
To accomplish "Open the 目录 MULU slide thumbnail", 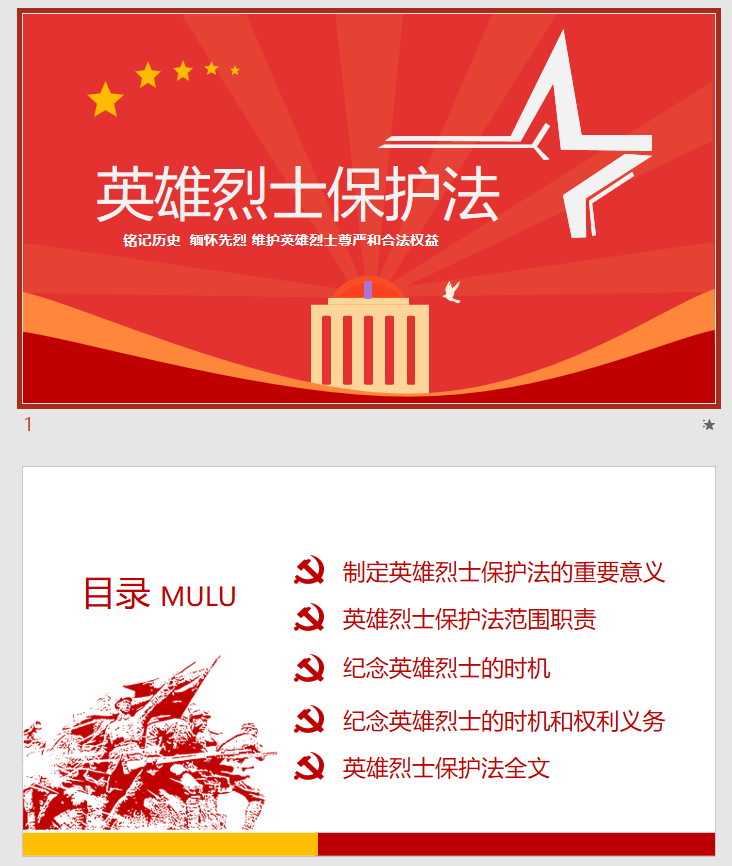I will (368, 660).
